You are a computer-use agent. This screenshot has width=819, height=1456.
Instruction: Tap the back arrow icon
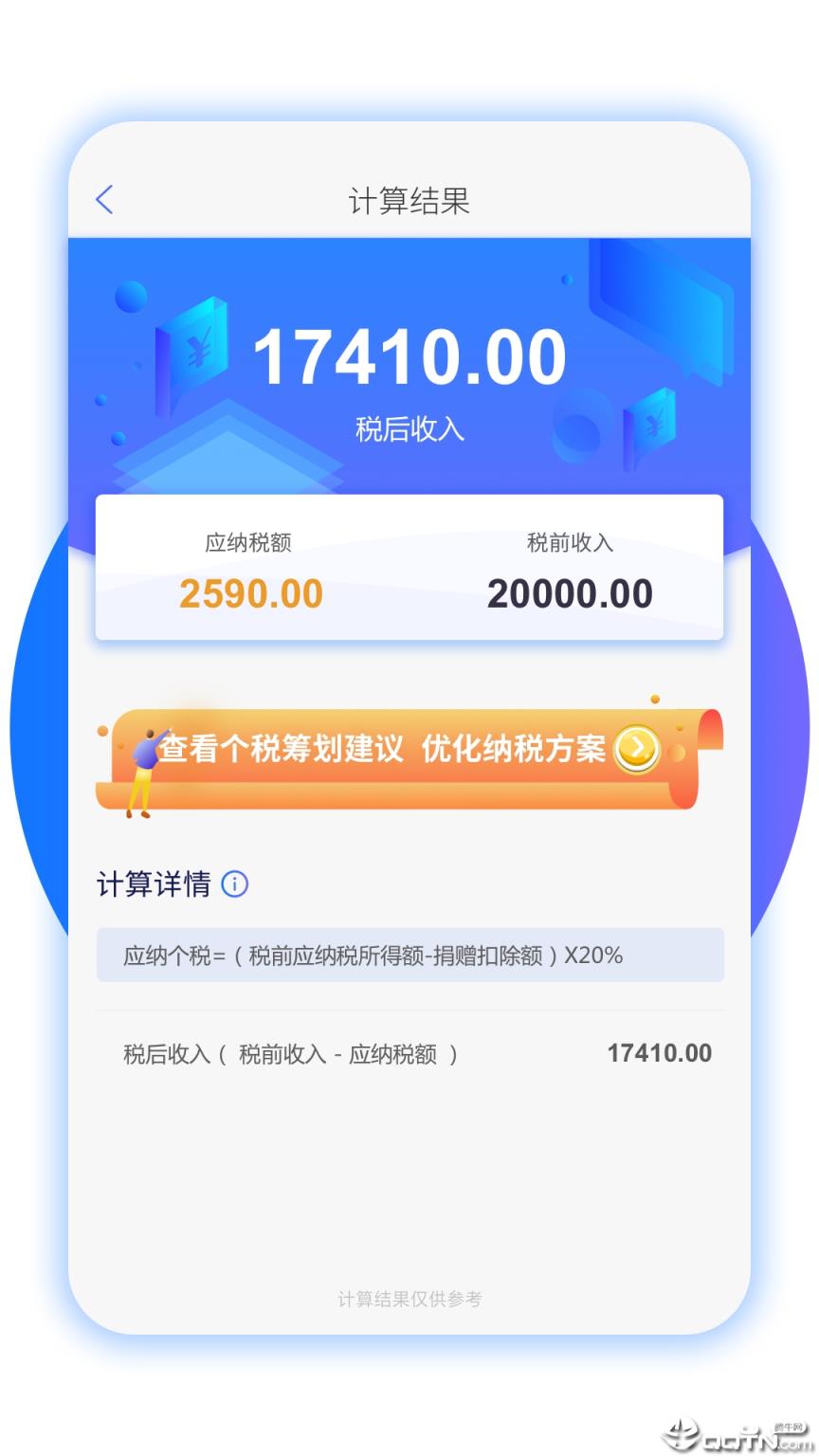click(x=104, y=200)
